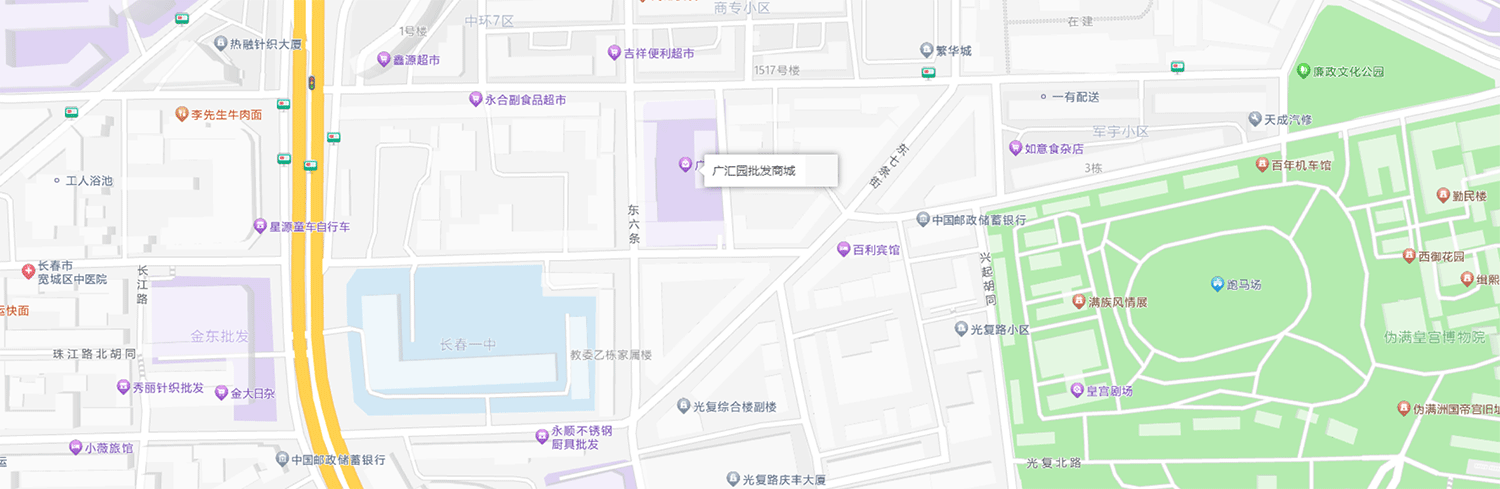The width and height of the screenshot is (1500, 489).
Task: Open the 百利宾馆 hotel marker
Action: [844, 249]
